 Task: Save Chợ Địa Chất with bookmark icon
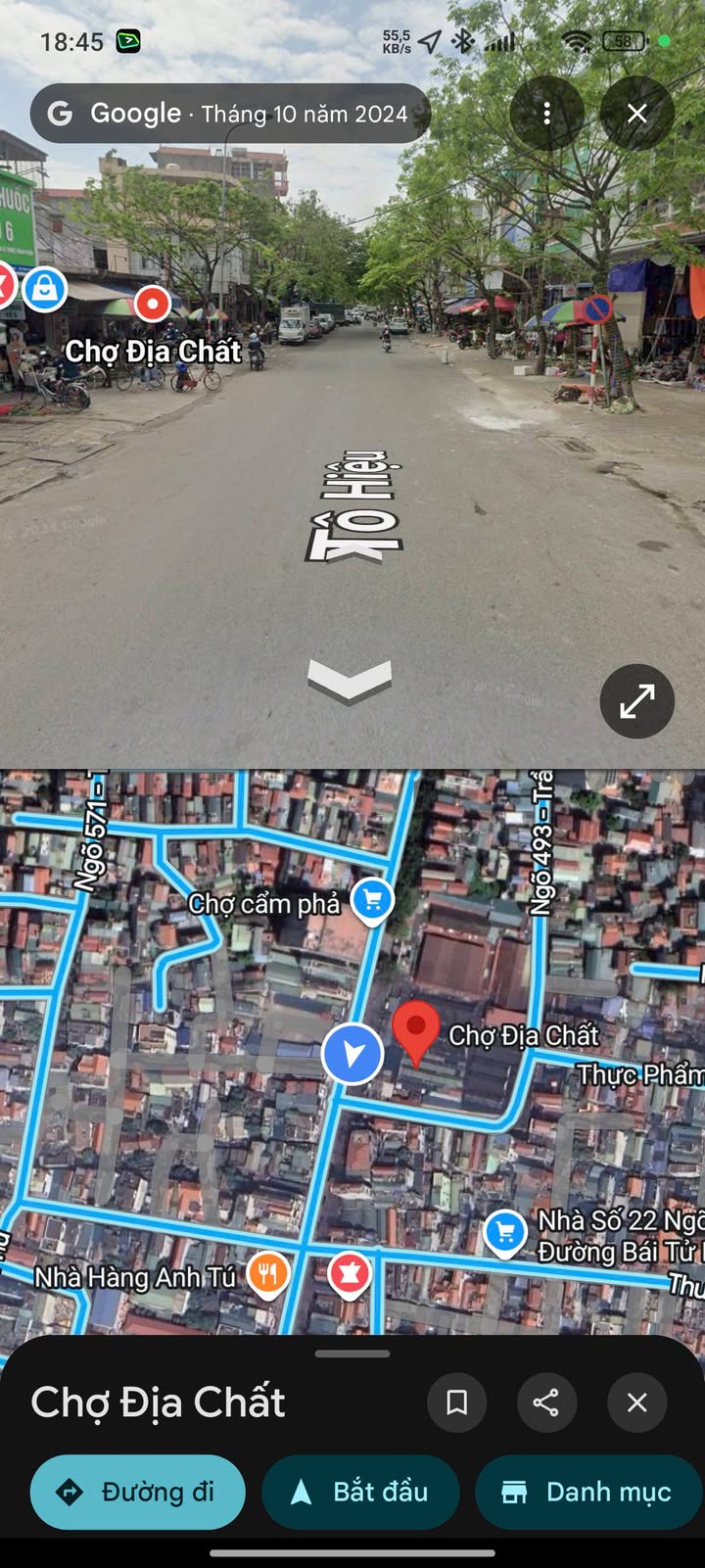(456, 1402)
